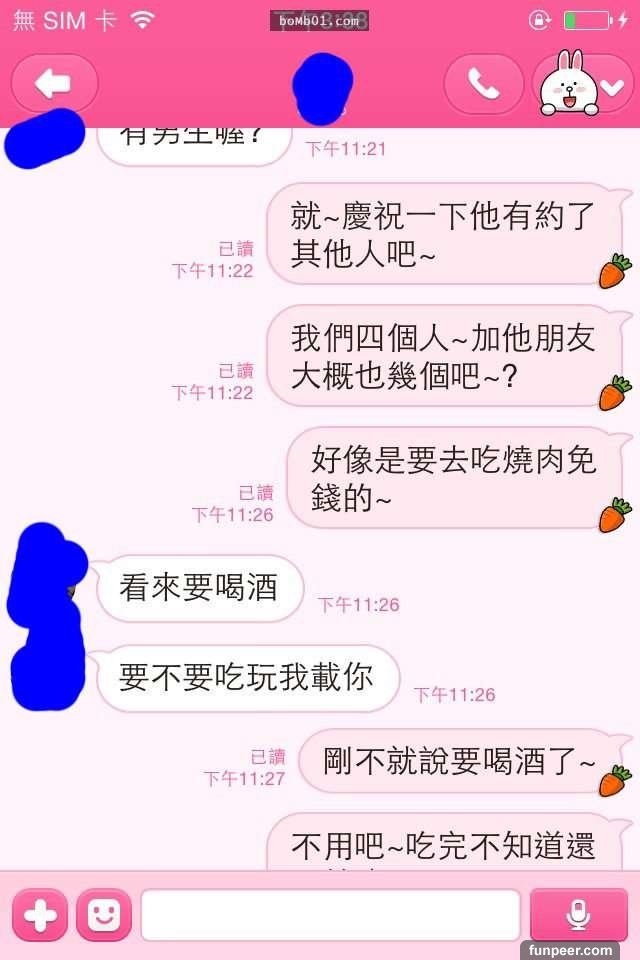Focus the message text field

pyautogui.click(x=330, y=915)
